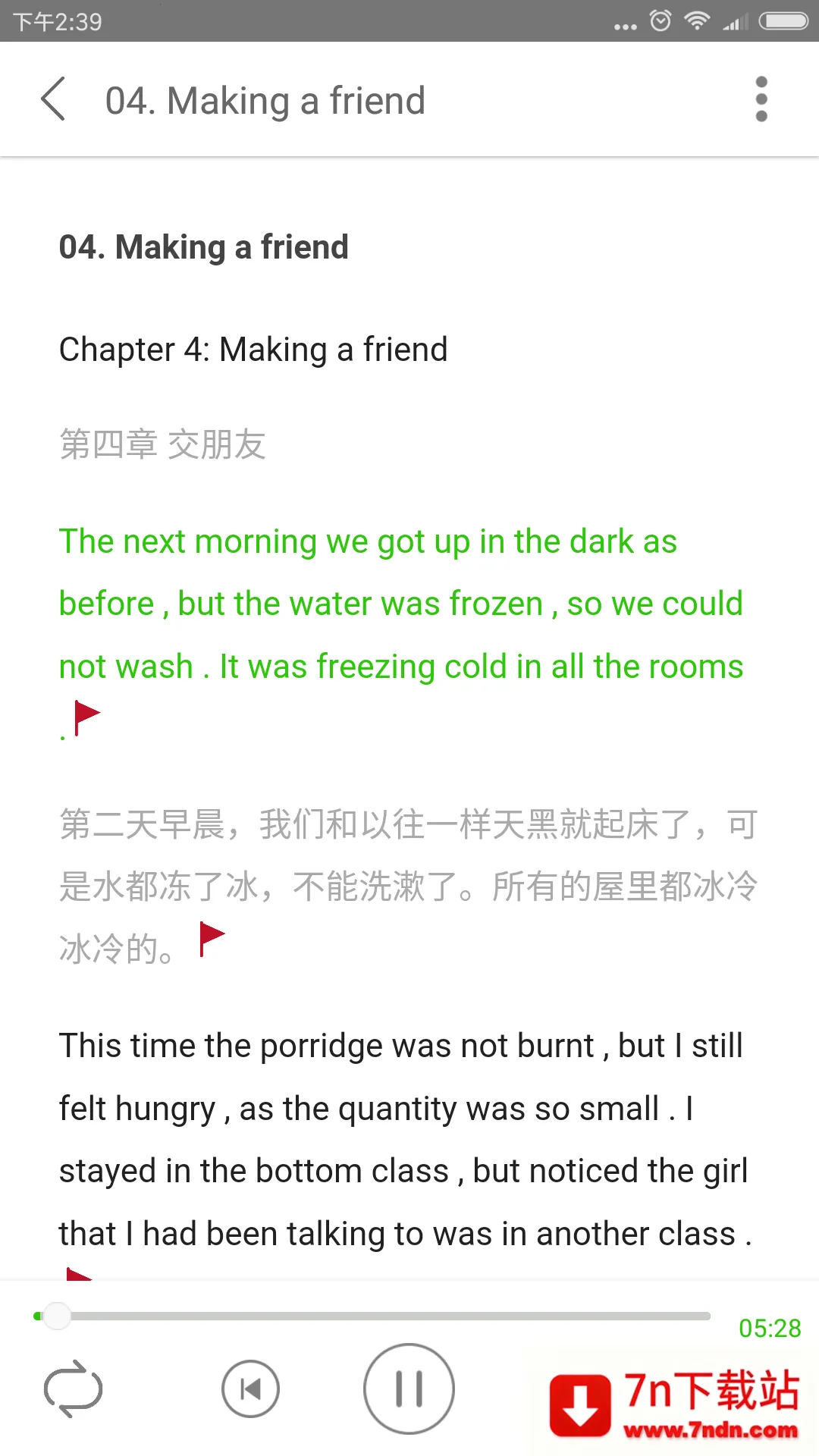
Task: Toggle the repeat loop mode
Action: pos(73,1389)
